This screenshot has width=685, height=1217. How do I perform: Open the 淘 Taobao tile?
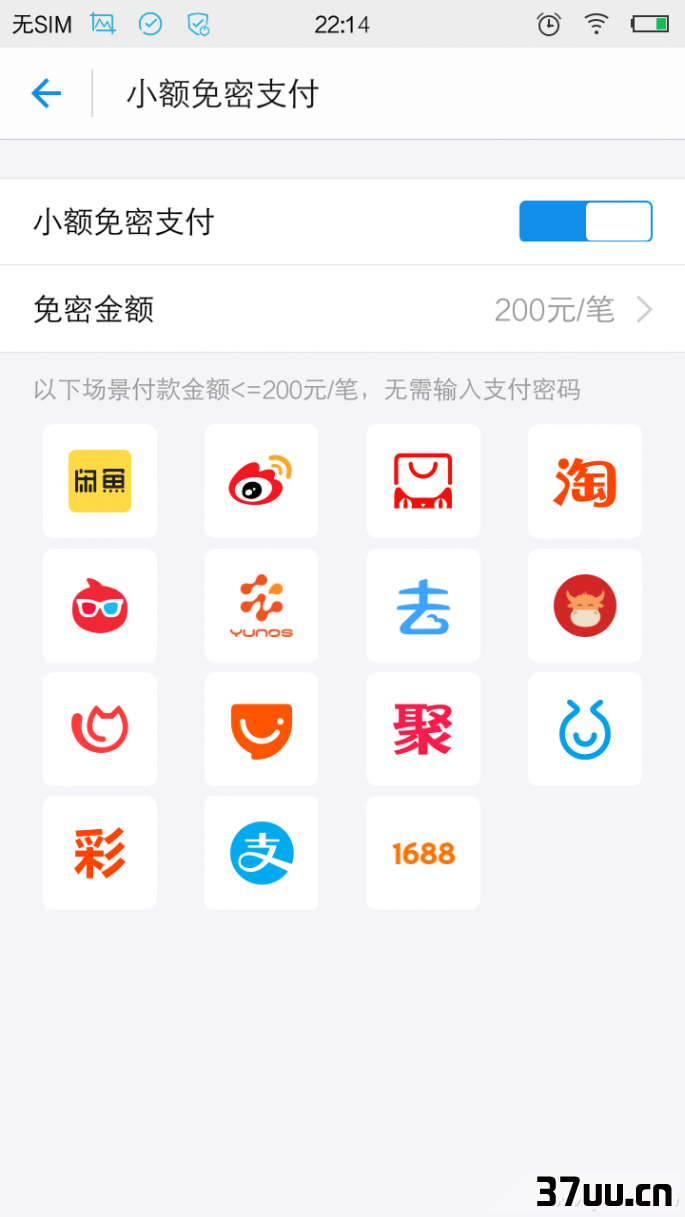585,481
